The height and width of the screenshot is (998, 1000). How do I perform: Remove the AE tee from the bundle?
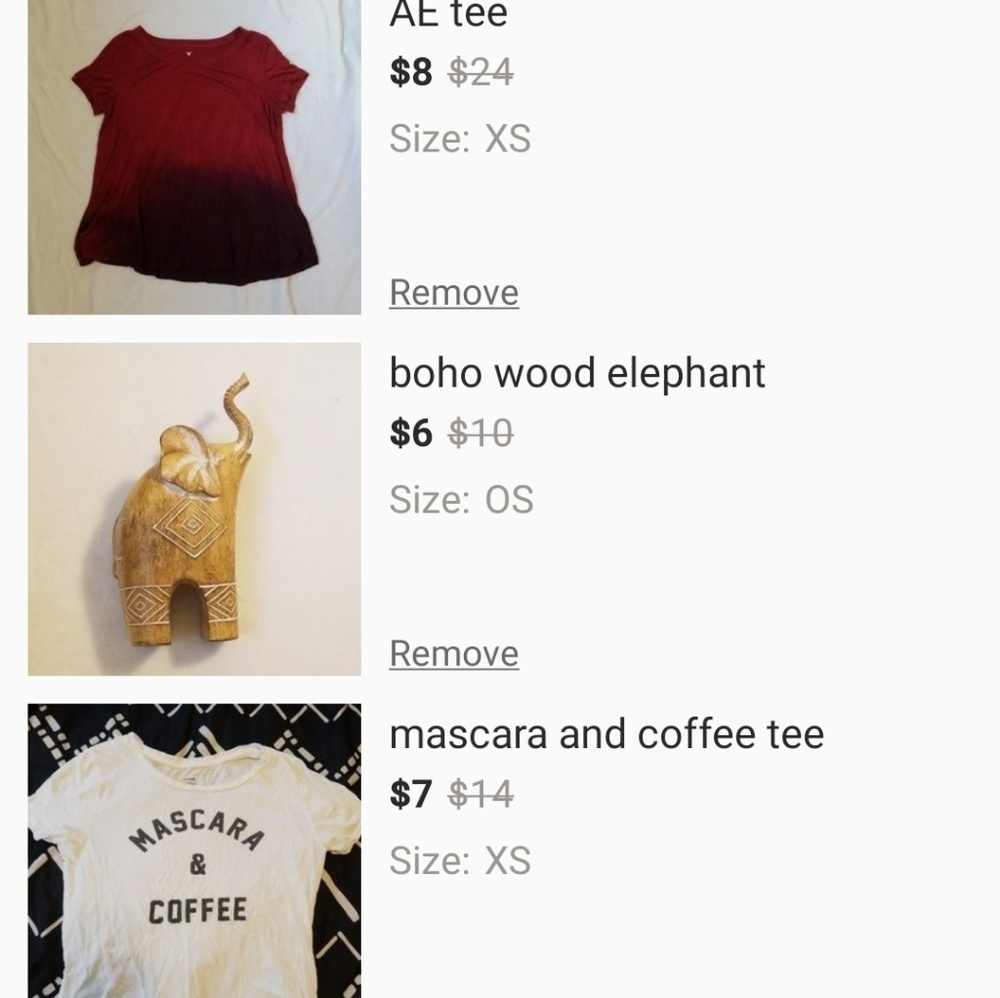(x=454, y=293)
